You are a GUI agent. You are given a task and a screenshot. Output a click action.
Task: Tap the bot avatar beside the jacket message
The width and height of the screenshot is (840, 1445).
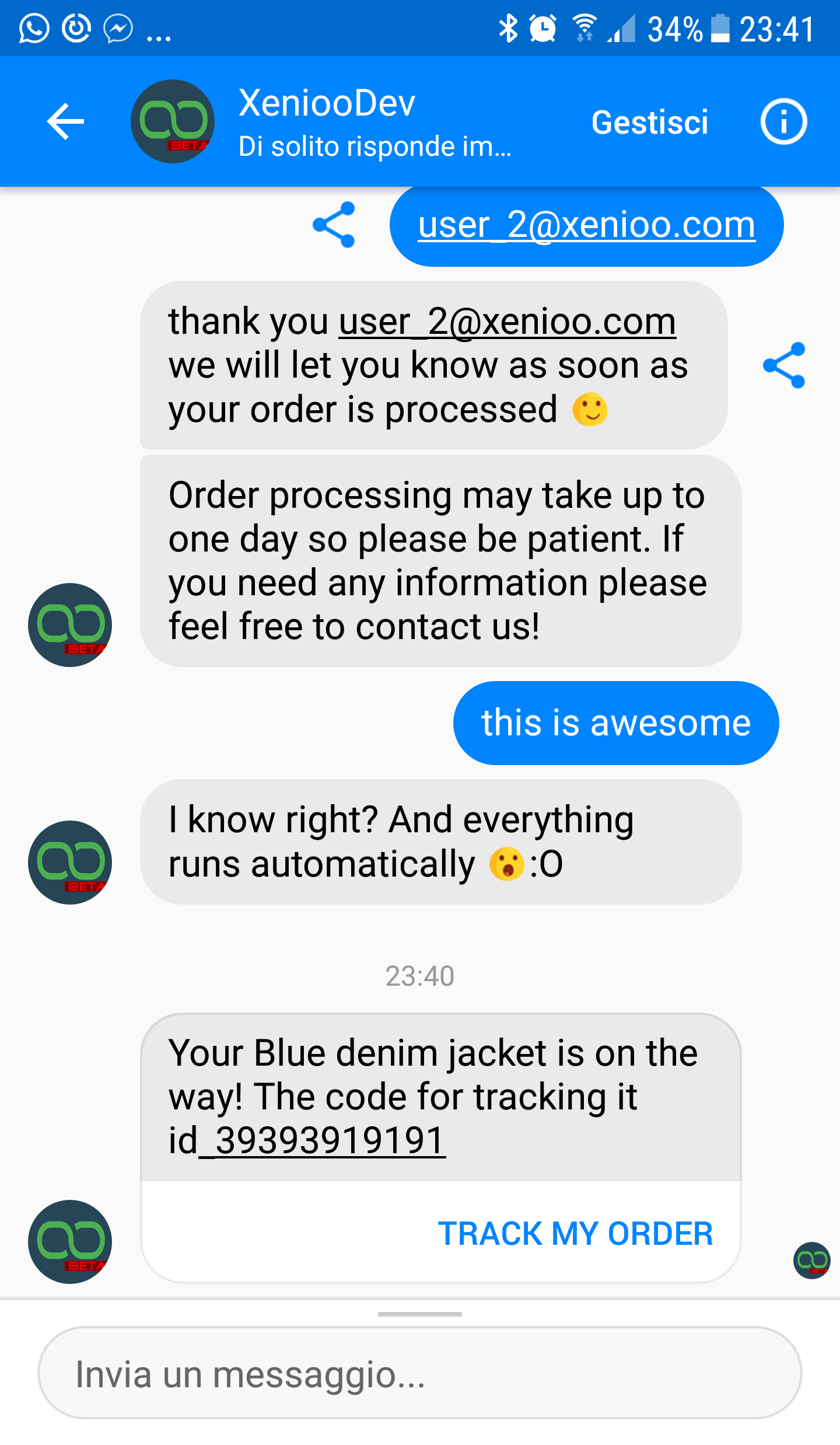[70, 1241]
